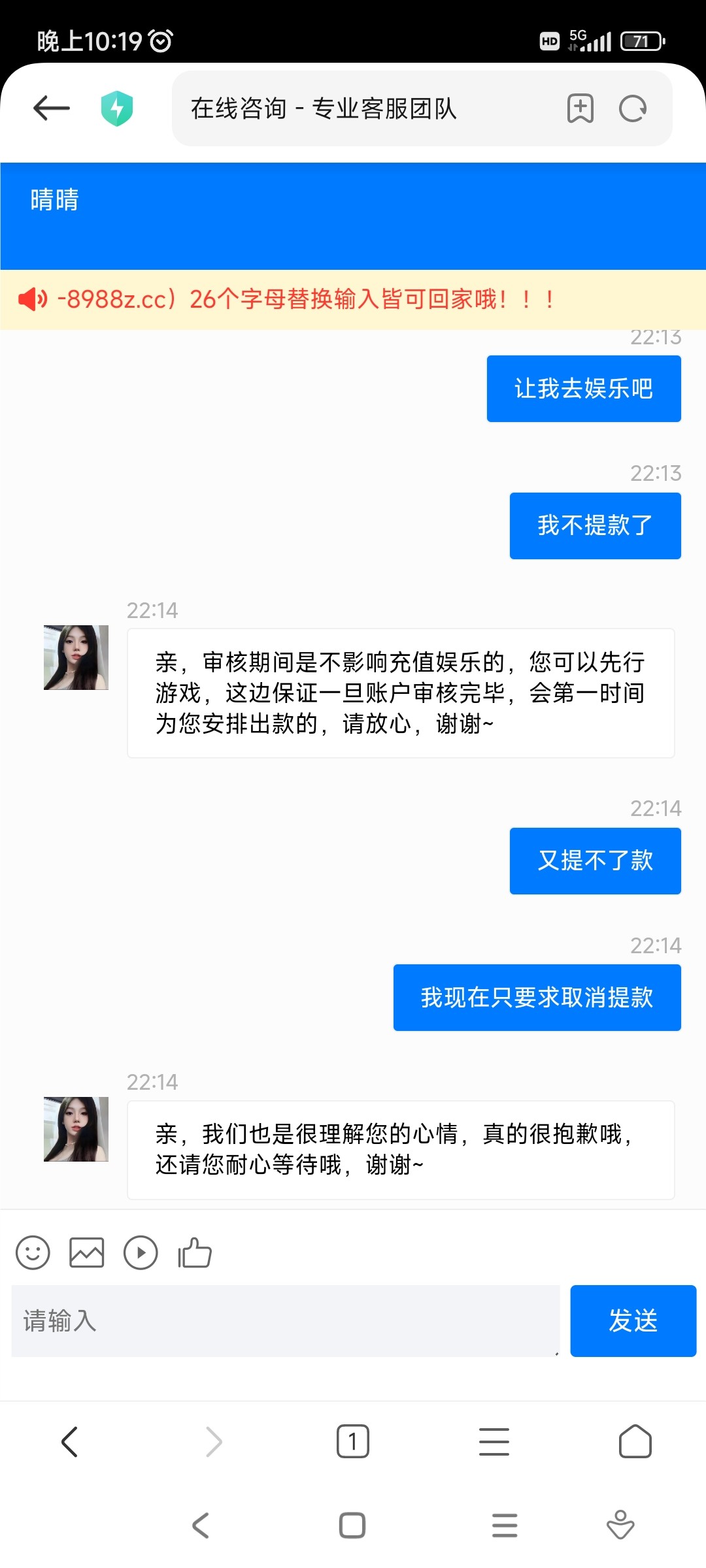
Task: Send the message with 发送
Action: (633, 1320)
